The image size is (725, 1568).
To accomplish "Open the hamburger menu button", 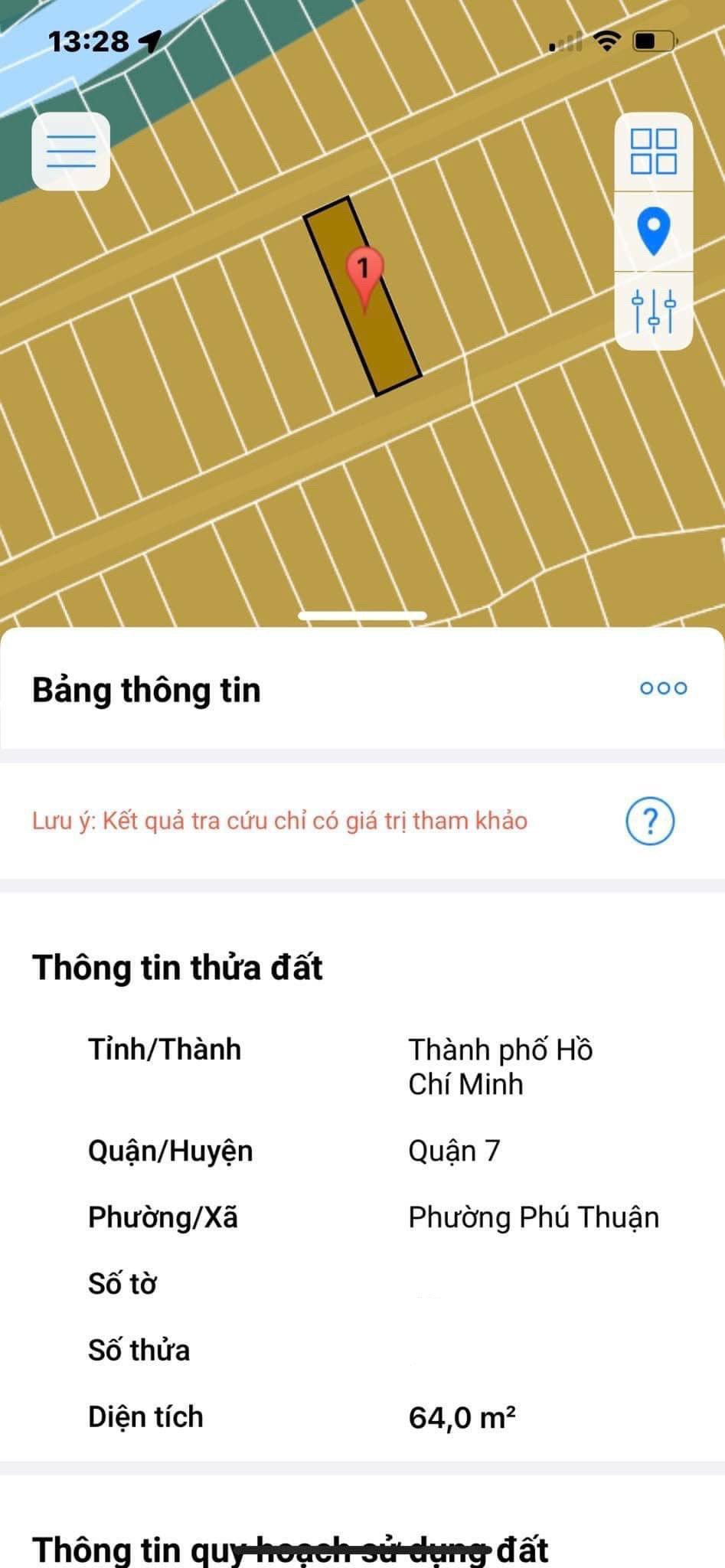I will tap(71, 152).
